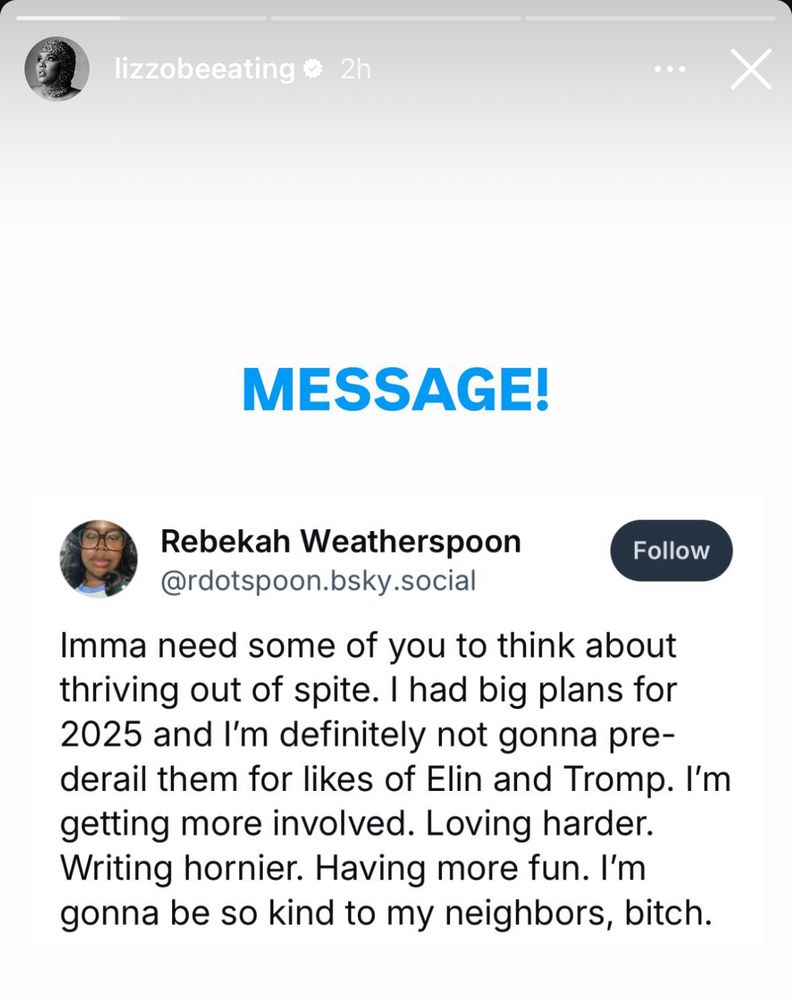Open the story's three-dot options menu
This screenshot has width=792, height=1000.
(x=670, y=69)
